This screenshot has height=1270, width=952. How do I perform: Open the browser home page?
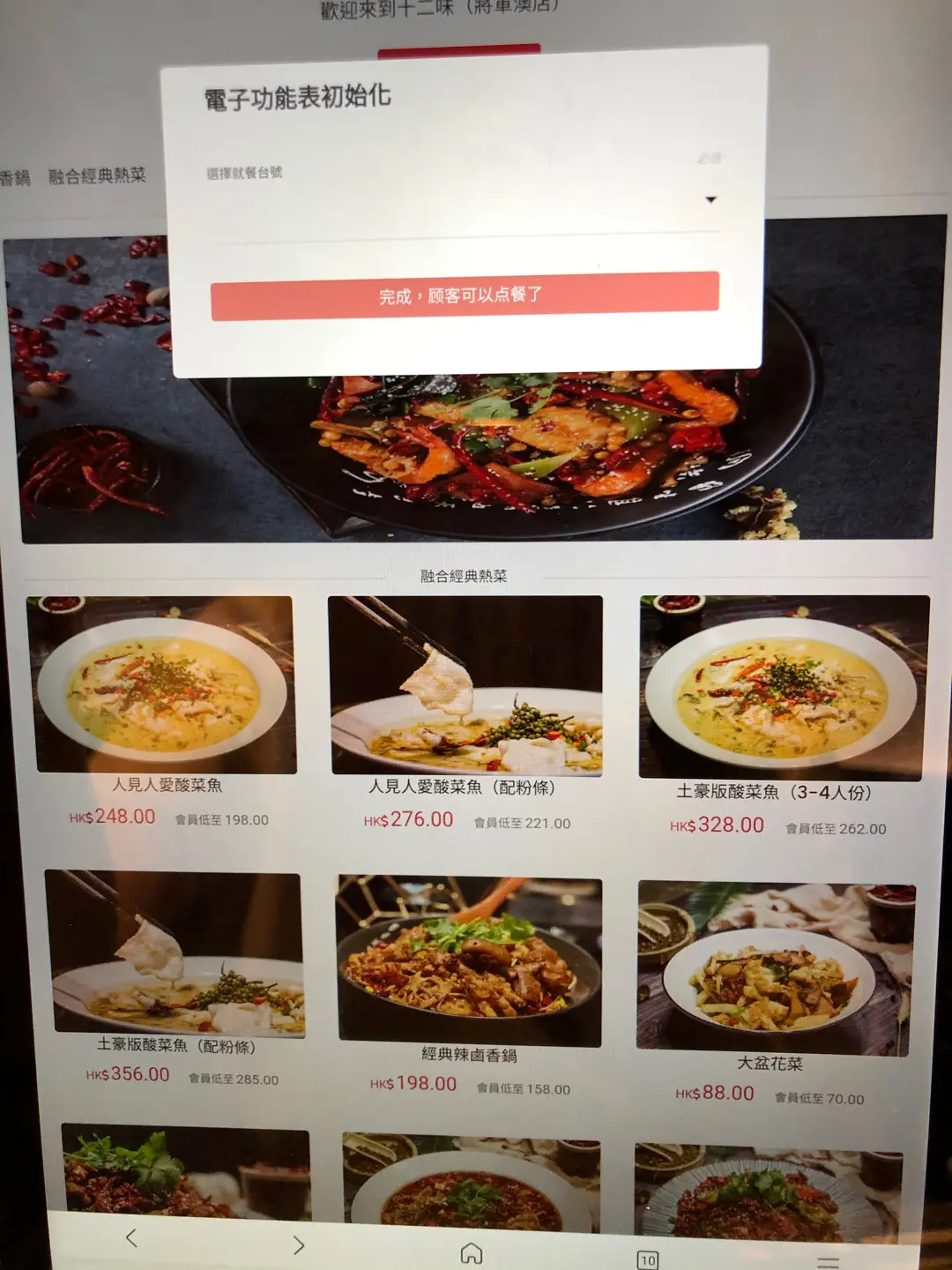(472, 1252)
